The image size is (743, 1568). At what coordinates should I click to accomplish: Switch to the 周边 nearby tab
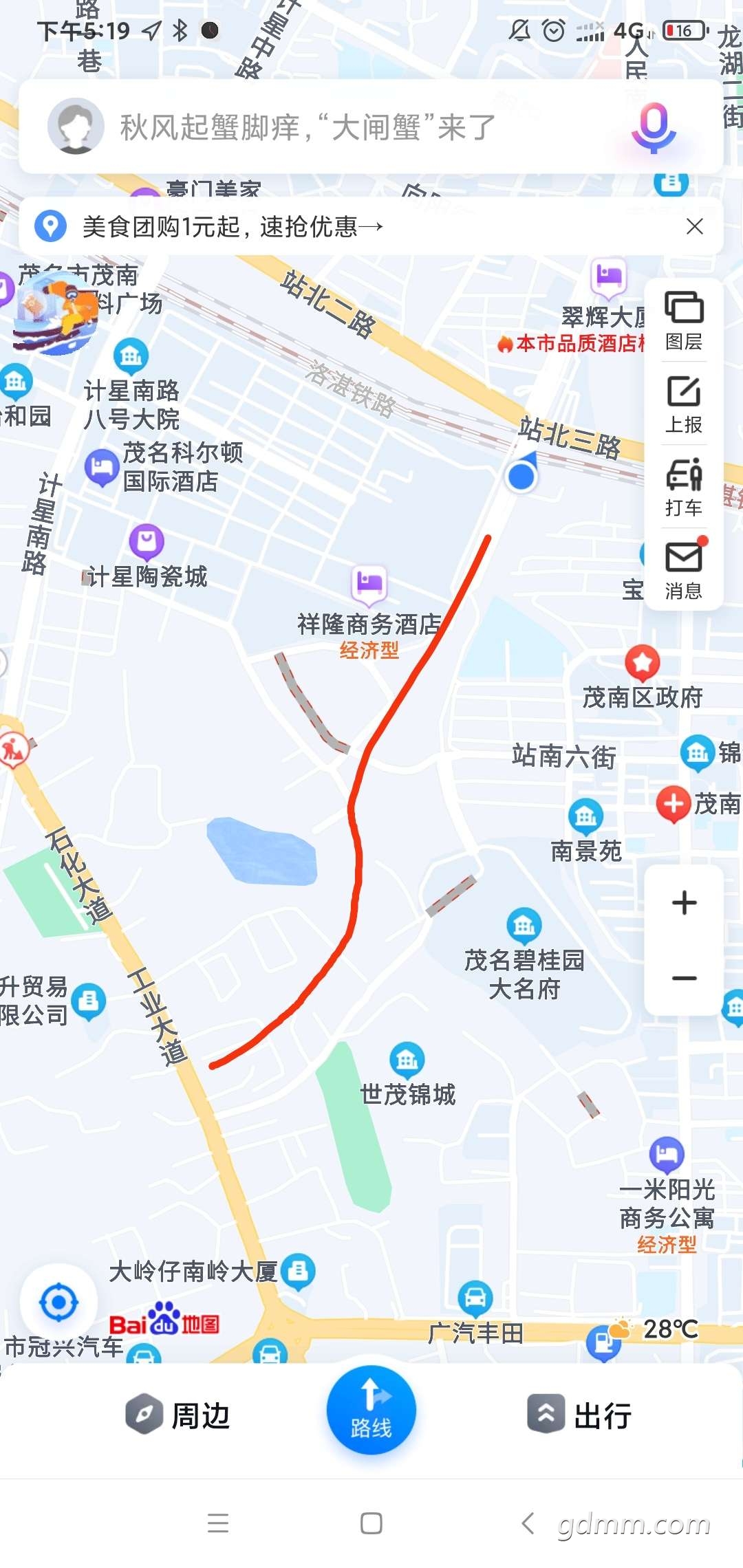point(177,1415)
